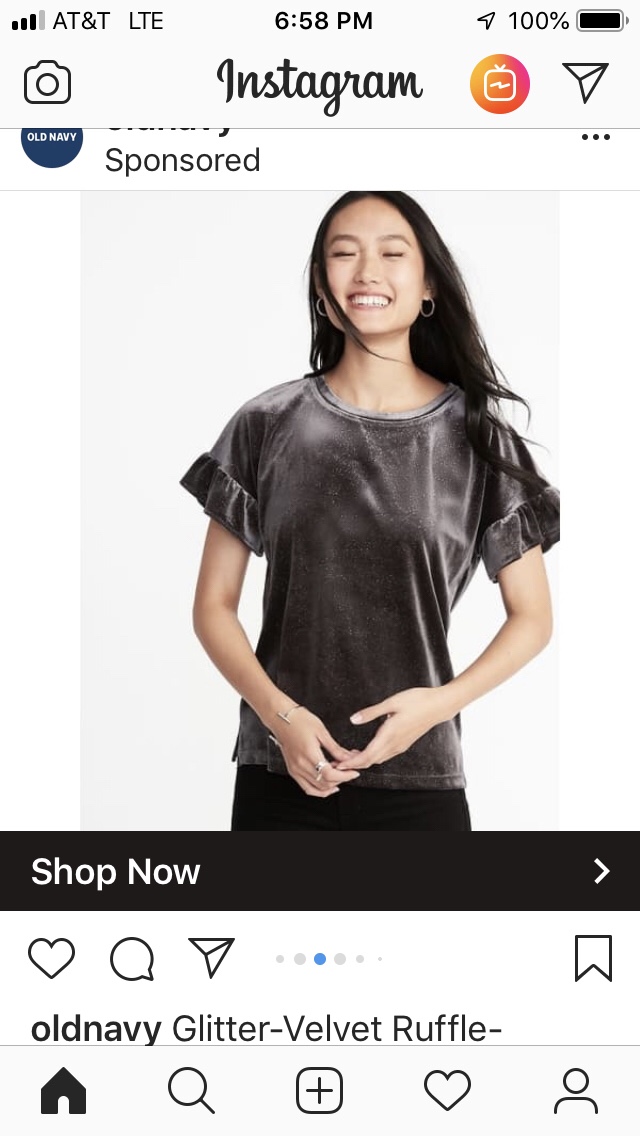
Task: Create a new post
Action: [320, 1090]
